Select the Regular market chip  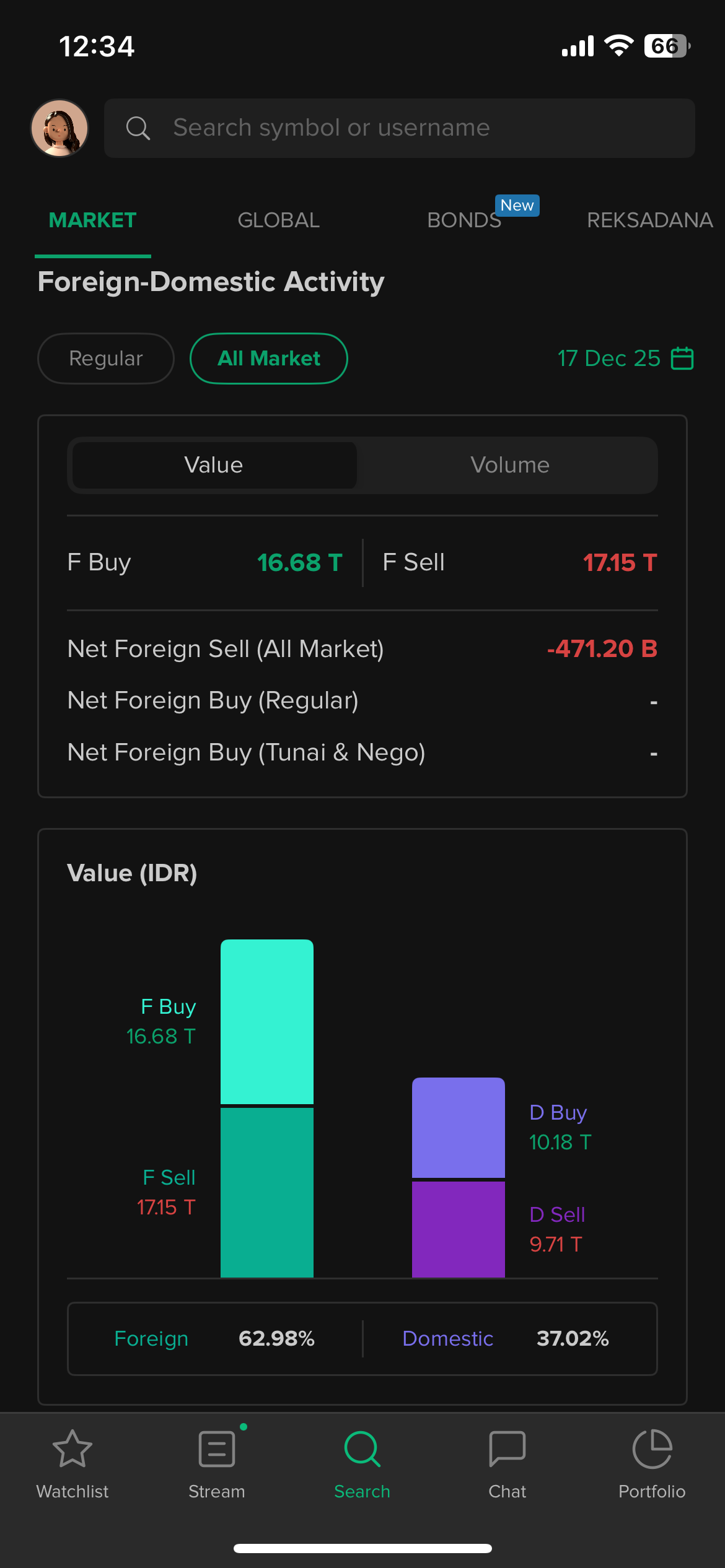106,359
